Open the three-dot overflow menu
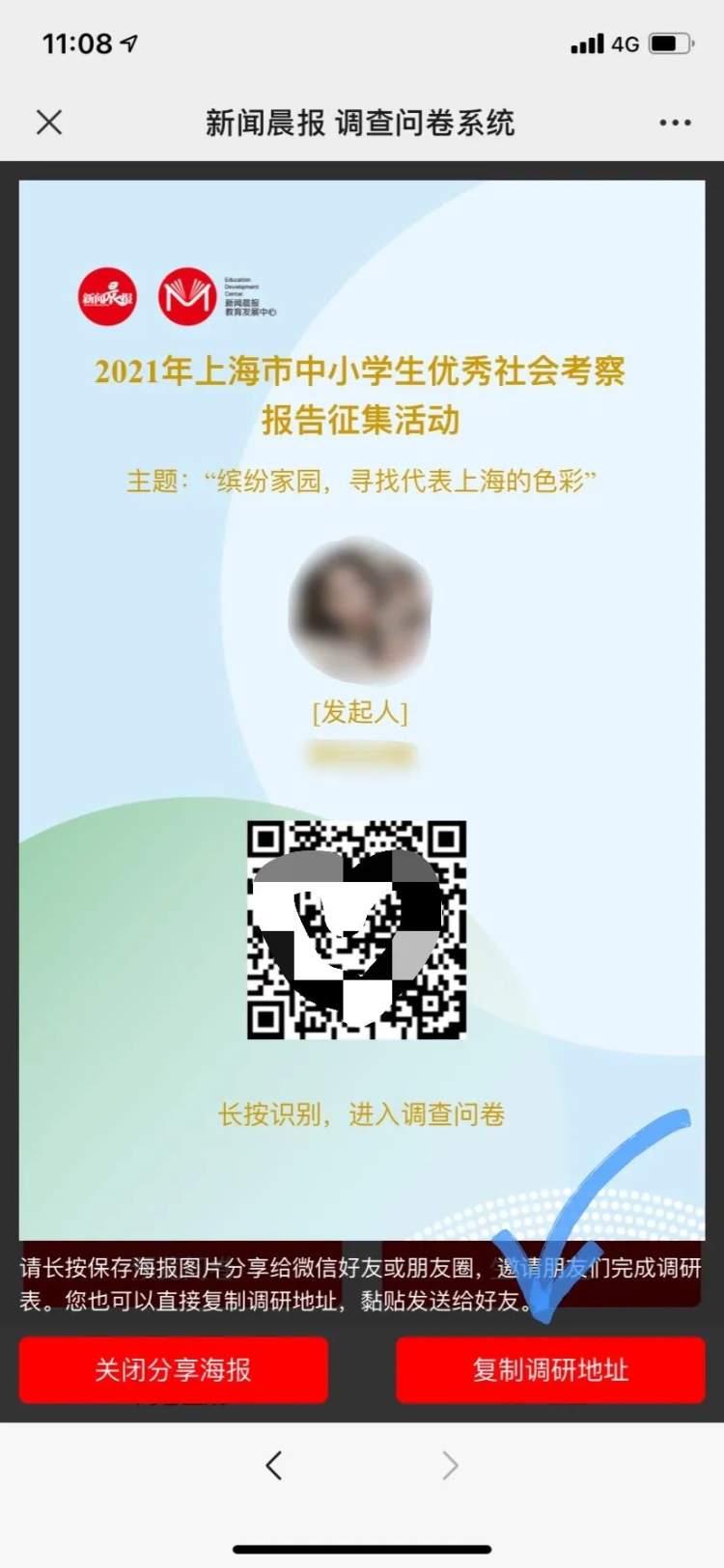This screenshot has width=724, height=1568. 675,123
